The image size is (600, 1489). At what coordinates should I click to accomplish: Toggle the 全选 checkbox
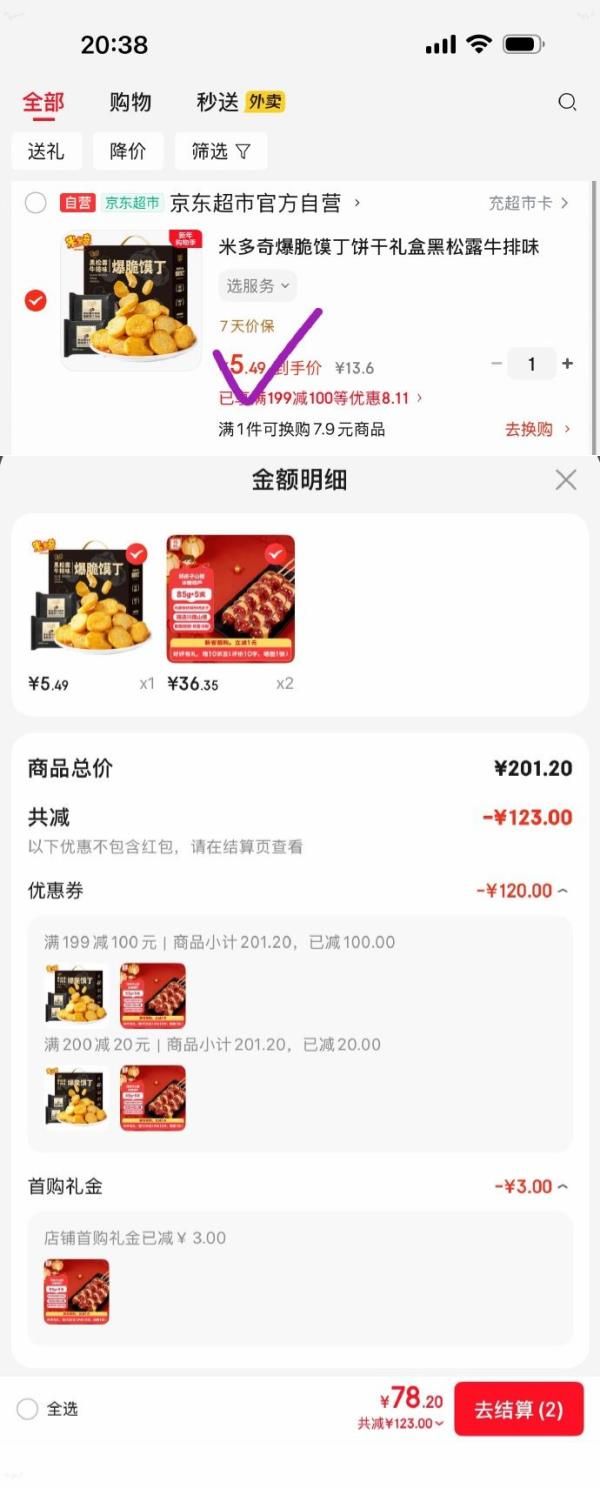pyautogui.click(x=28, y=1409)
